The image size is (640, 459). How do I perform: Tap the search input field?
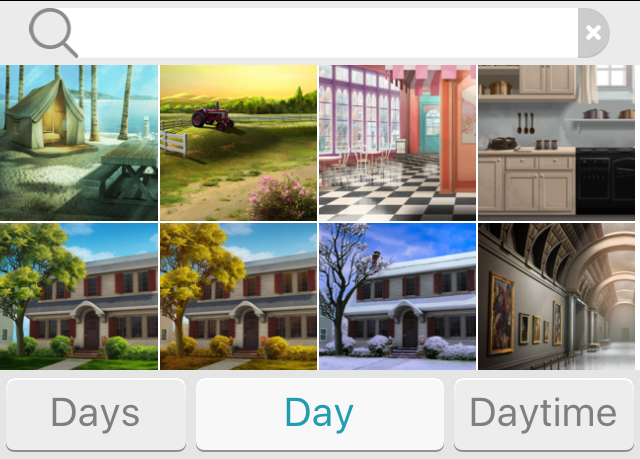(330, 32)
